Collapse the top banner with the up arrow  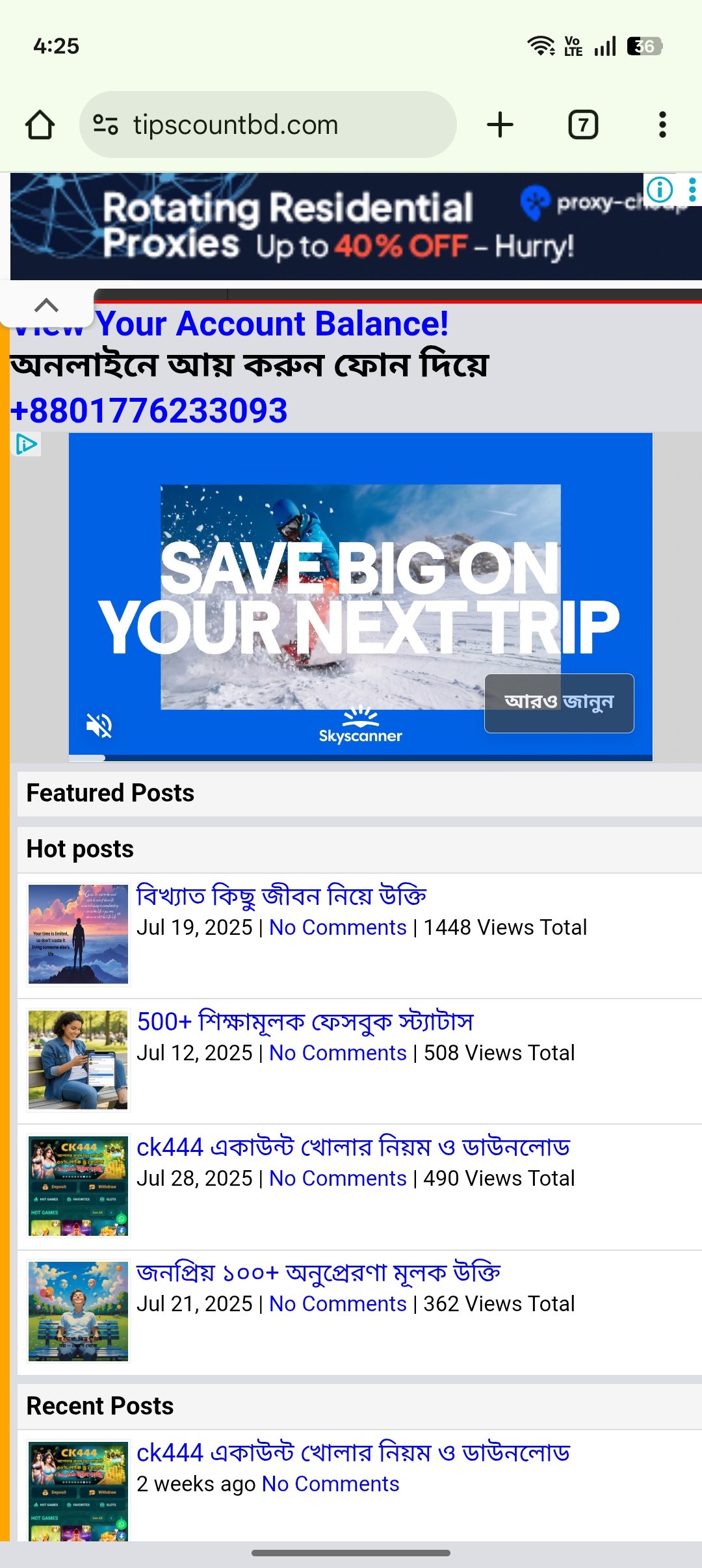pos(46,305)
